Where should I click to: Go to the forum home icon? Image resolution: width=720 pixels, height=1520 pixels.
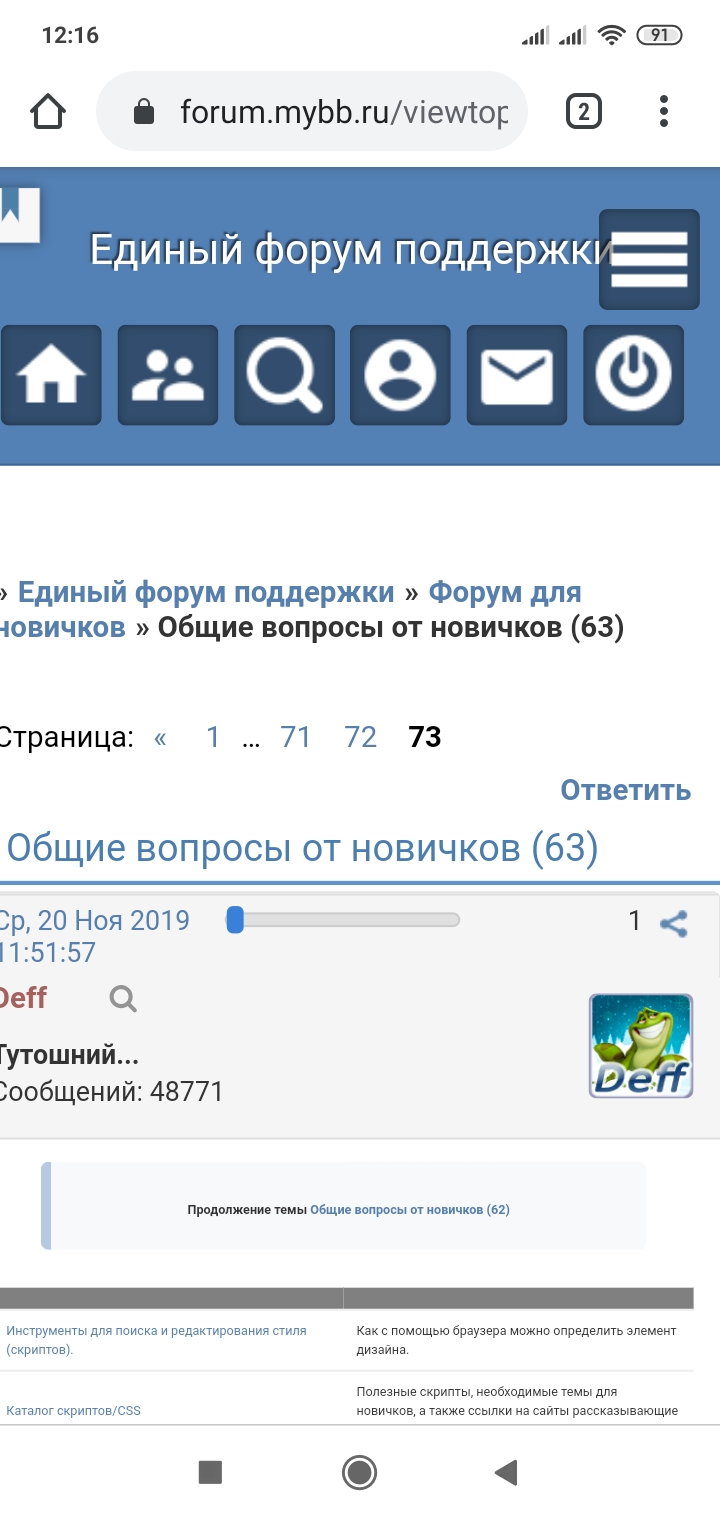(50, 375)
